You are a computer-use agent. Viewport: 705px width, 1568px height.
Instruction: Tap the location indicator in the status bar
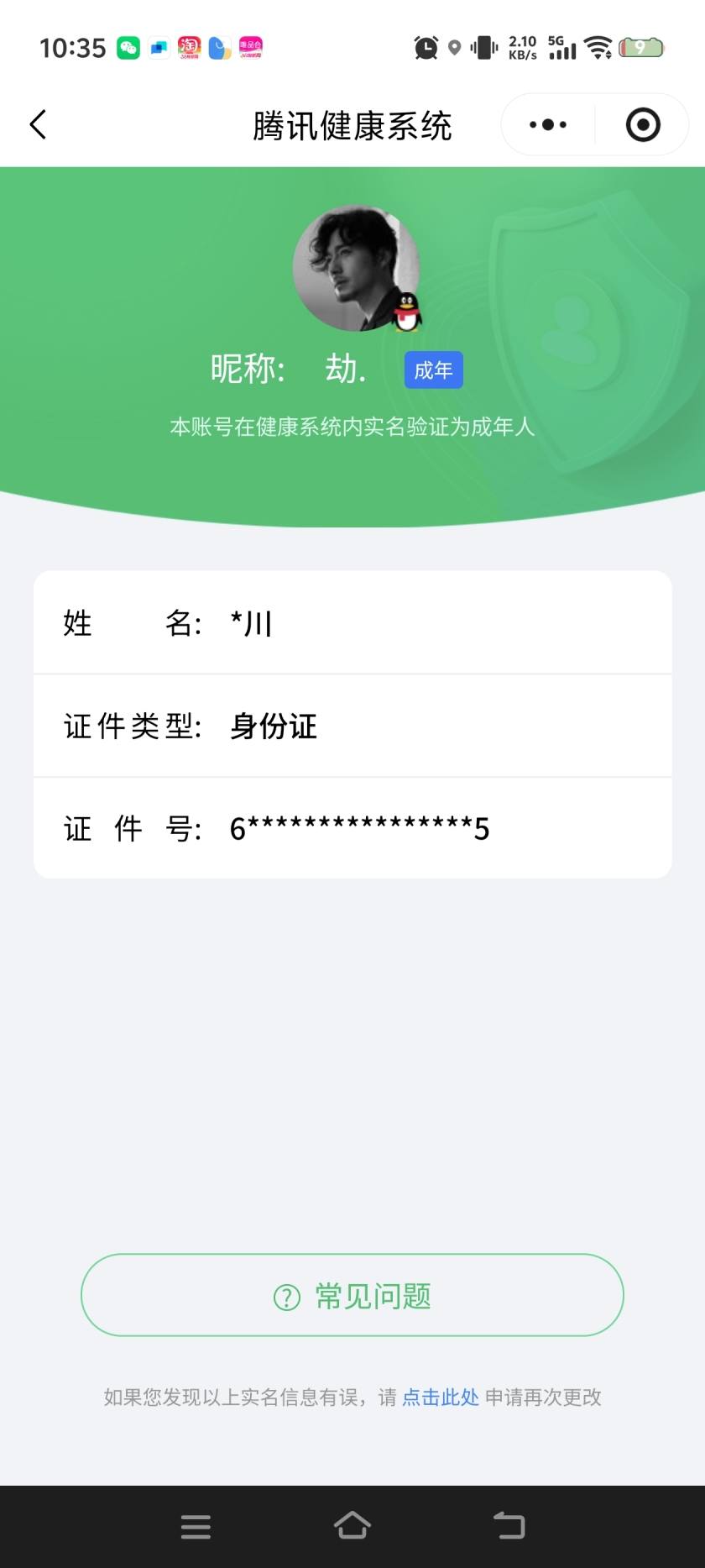point(454,48)
